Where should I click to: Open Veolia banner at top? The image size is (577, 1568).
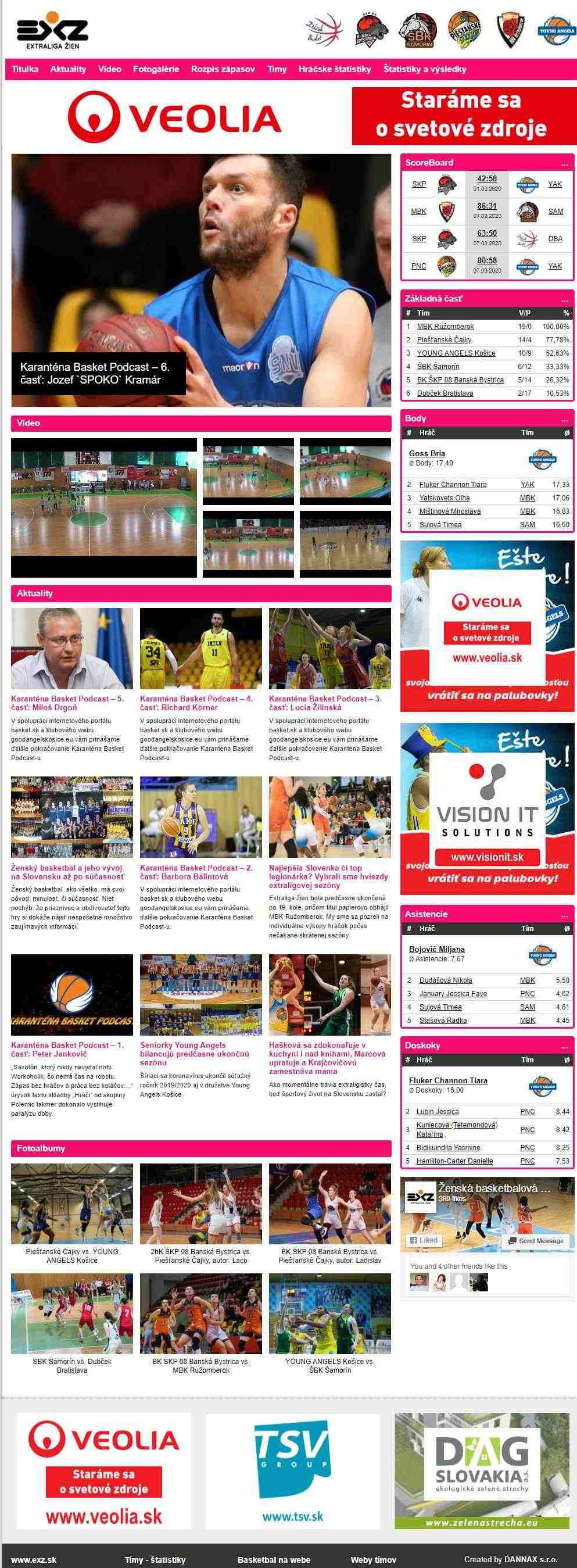click(x=291, y=116)
